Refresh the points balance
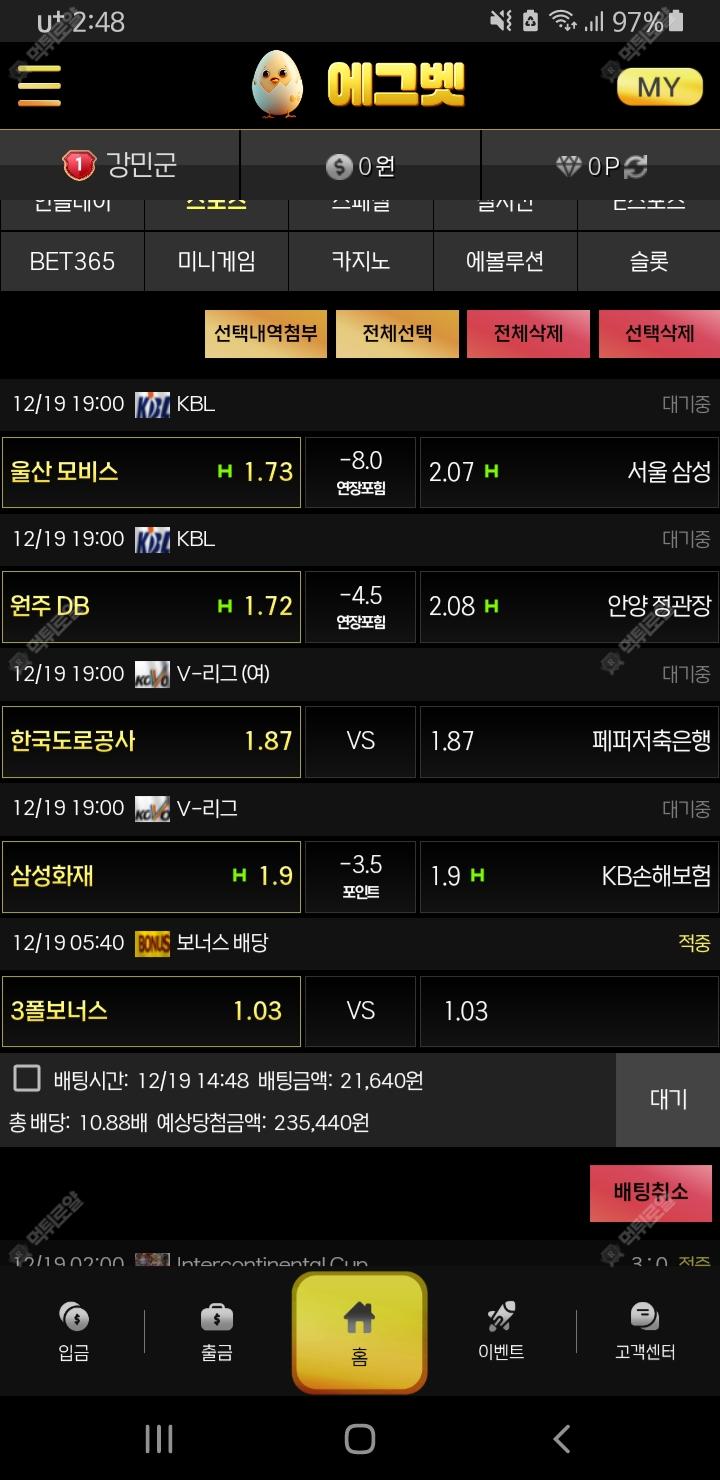Screen dimensions: 720x1480 pos(636,167)
